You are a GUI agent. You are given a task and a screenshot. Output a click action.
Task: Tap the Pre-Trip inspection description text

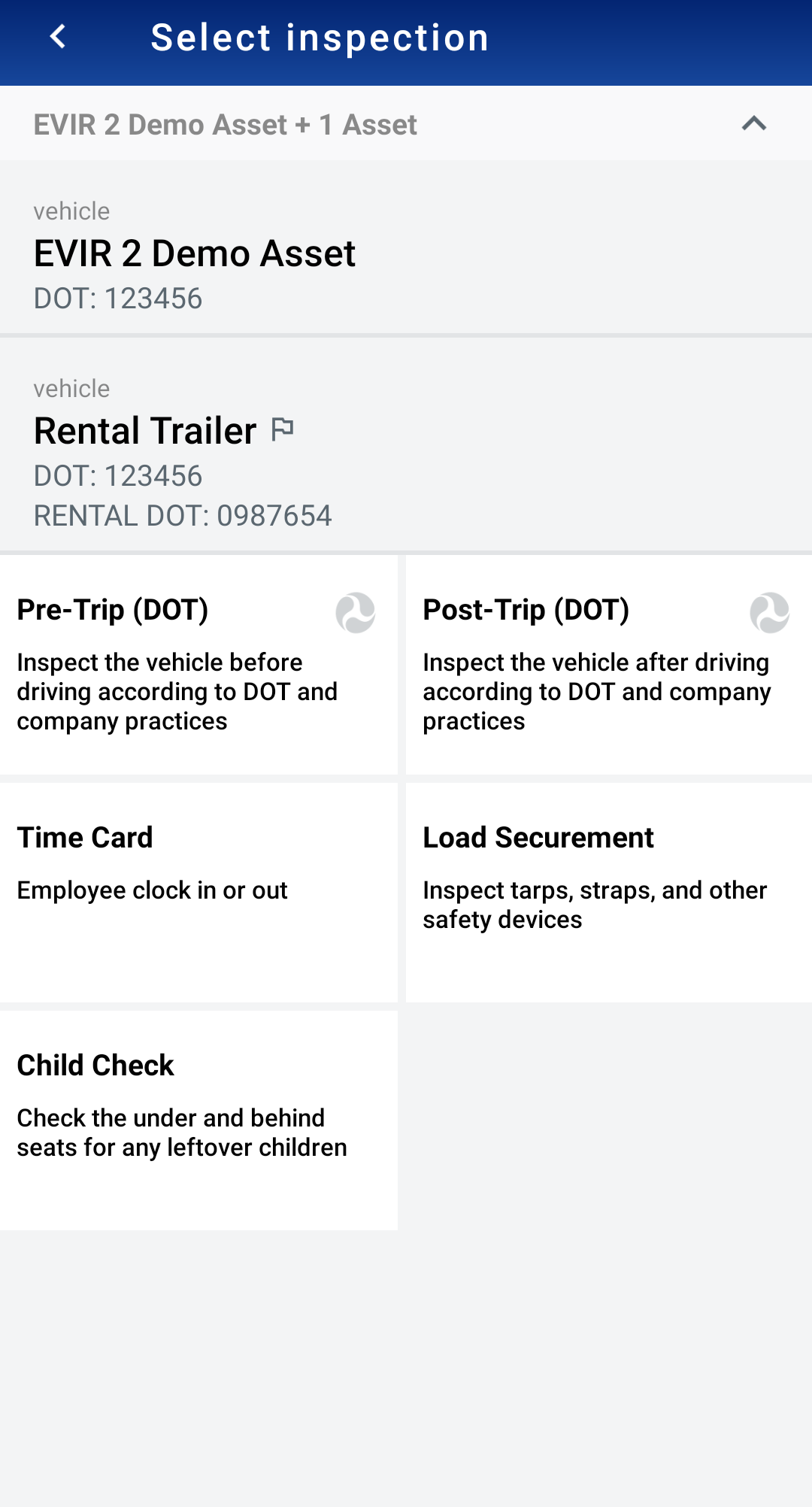pos(177,691)
